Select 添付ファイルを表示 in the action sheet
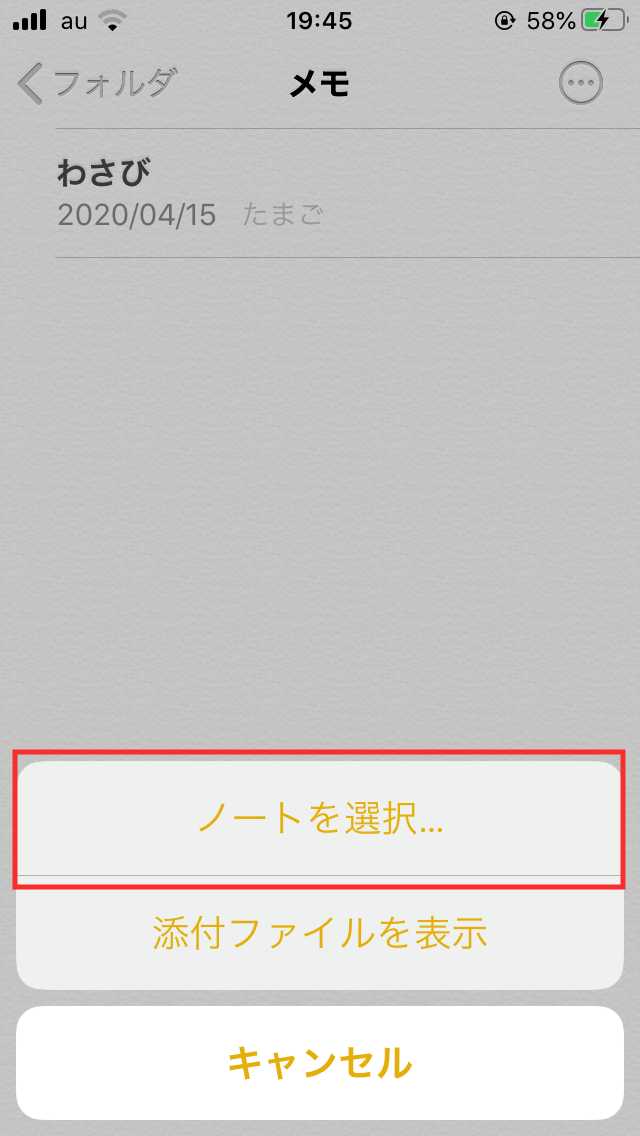 (x=320, y=933)
